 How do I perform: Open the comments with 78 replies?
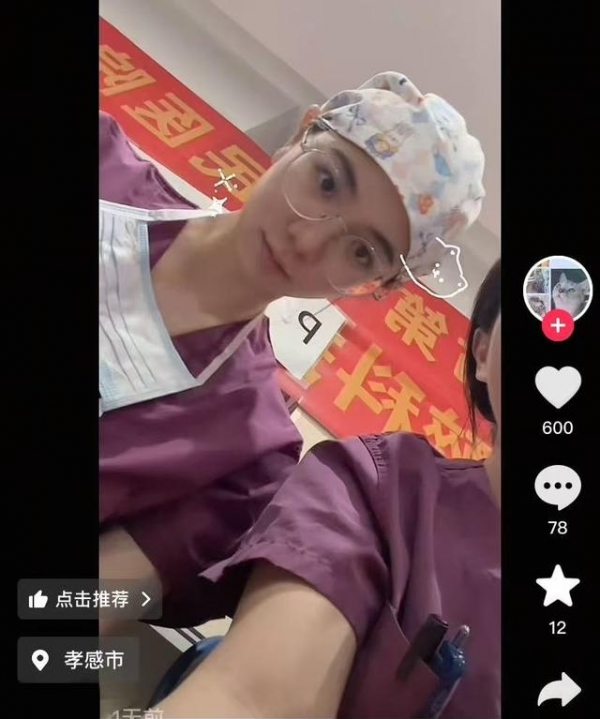tap(557, 488)
